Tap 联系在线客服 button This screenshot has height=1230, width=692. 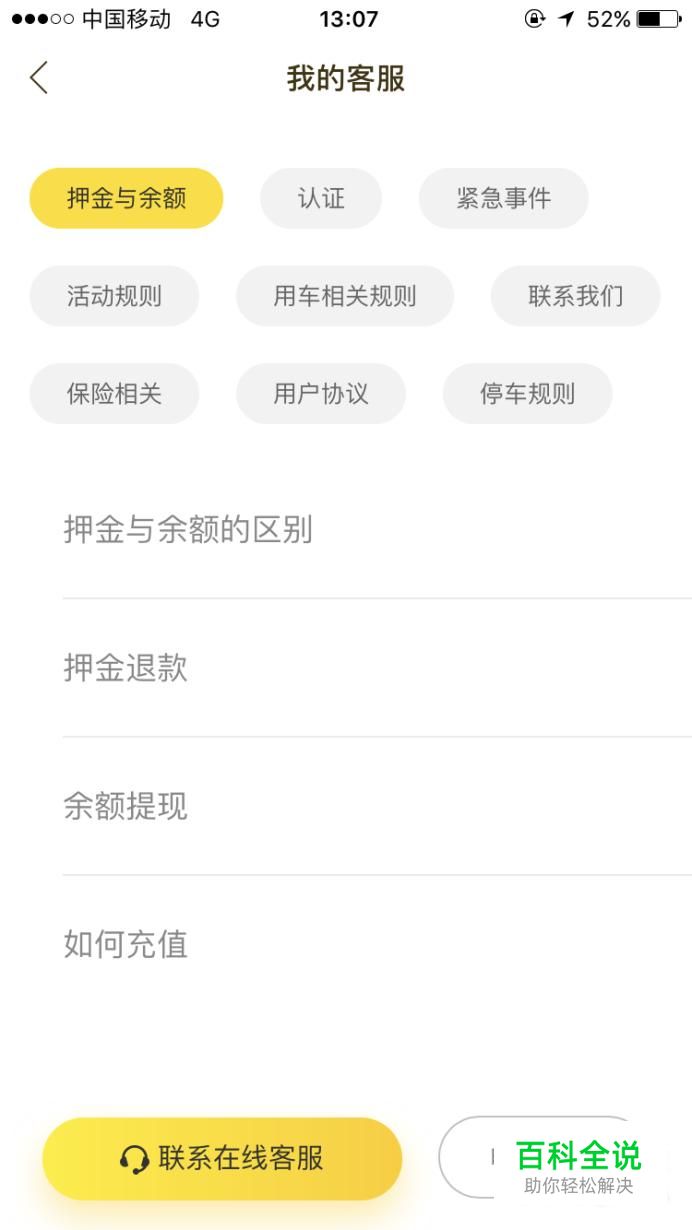pyautogui.click(x=222, y=1159)
